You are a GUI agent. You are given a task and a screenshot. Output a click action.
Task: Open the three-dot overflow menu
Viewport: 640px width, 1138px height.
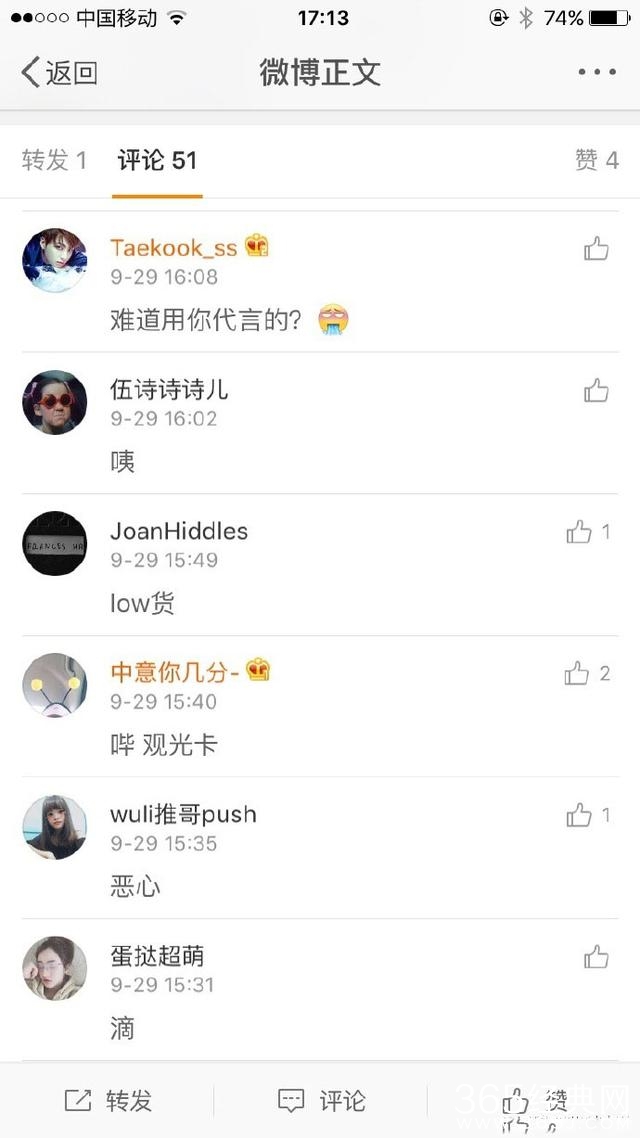pos(597,72)
